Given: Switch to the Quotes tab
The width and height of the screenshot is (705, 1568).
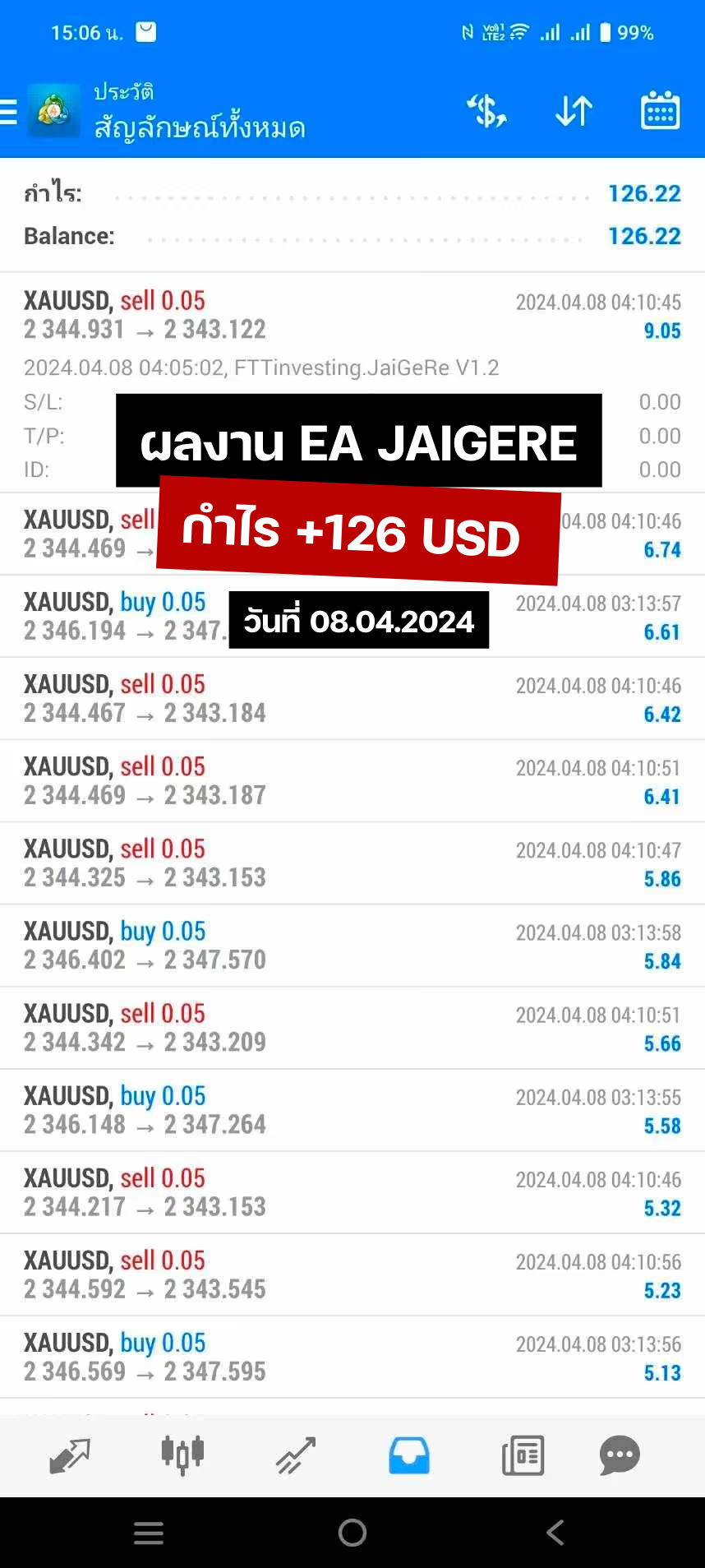Looking at the screenshot, I should pyautogui.click(x=69, y=1455).
